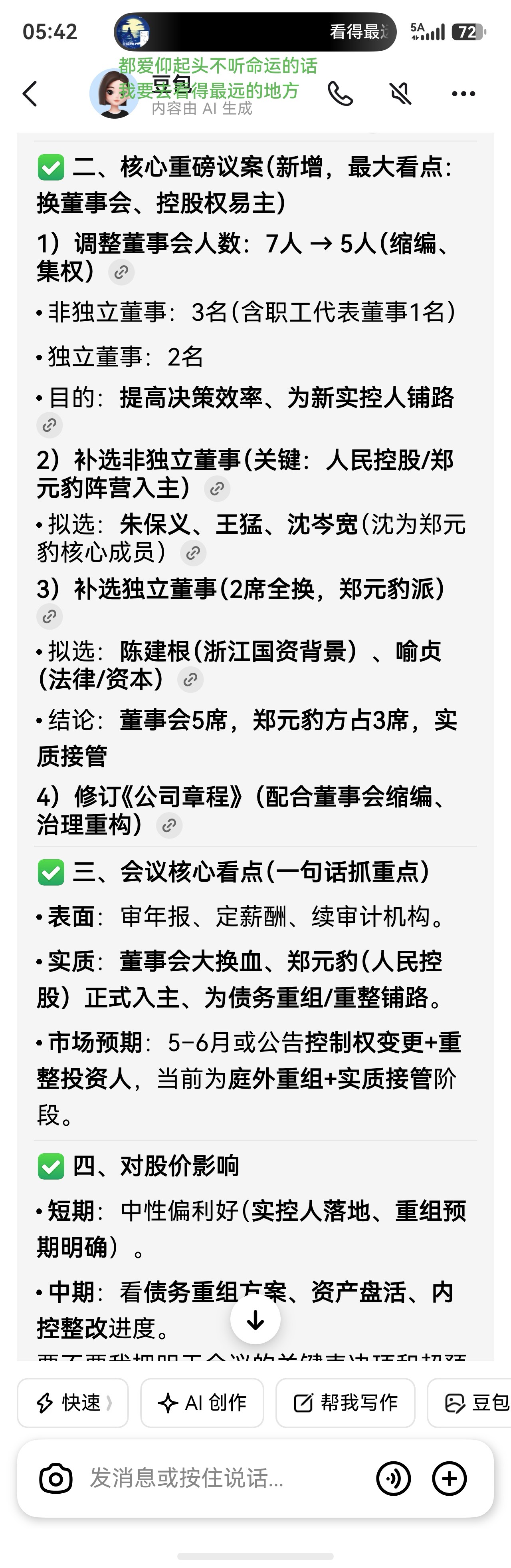Go back using the top-left arrow
The height and width of the screenshot is (1568, 511).
click(x=30, y=94)
